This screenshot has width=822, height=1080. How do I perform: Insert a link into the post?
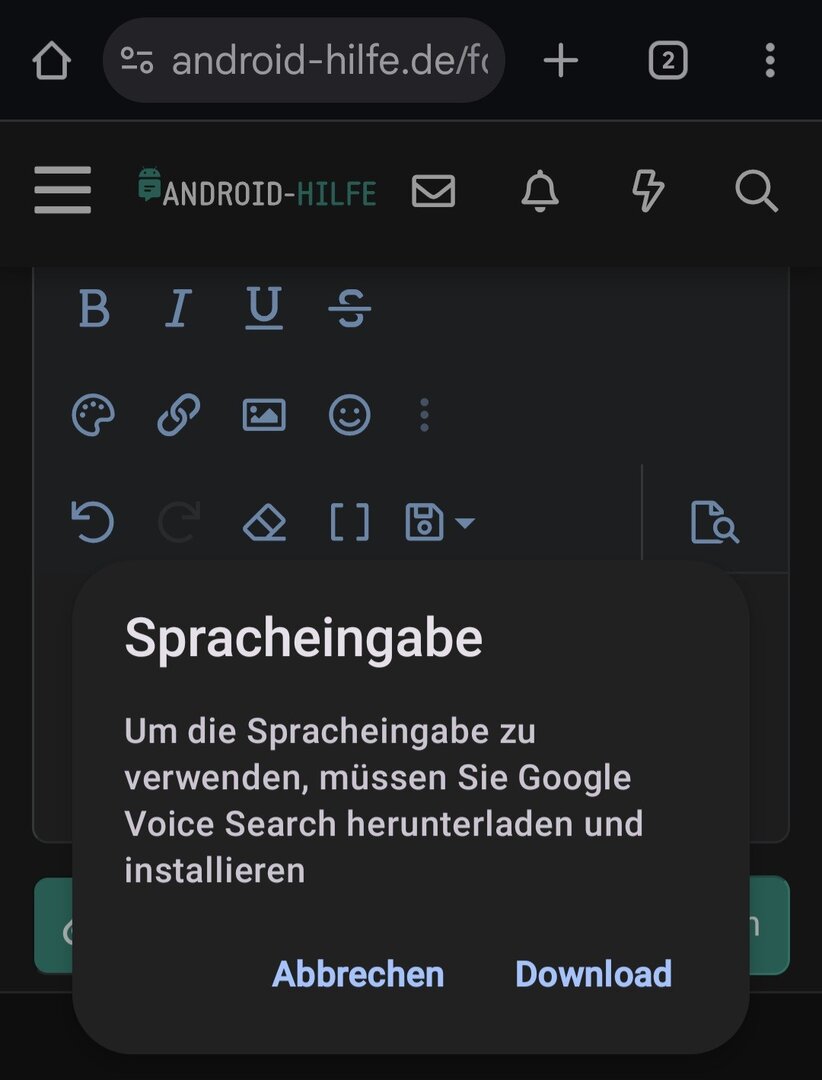[179, 415]
